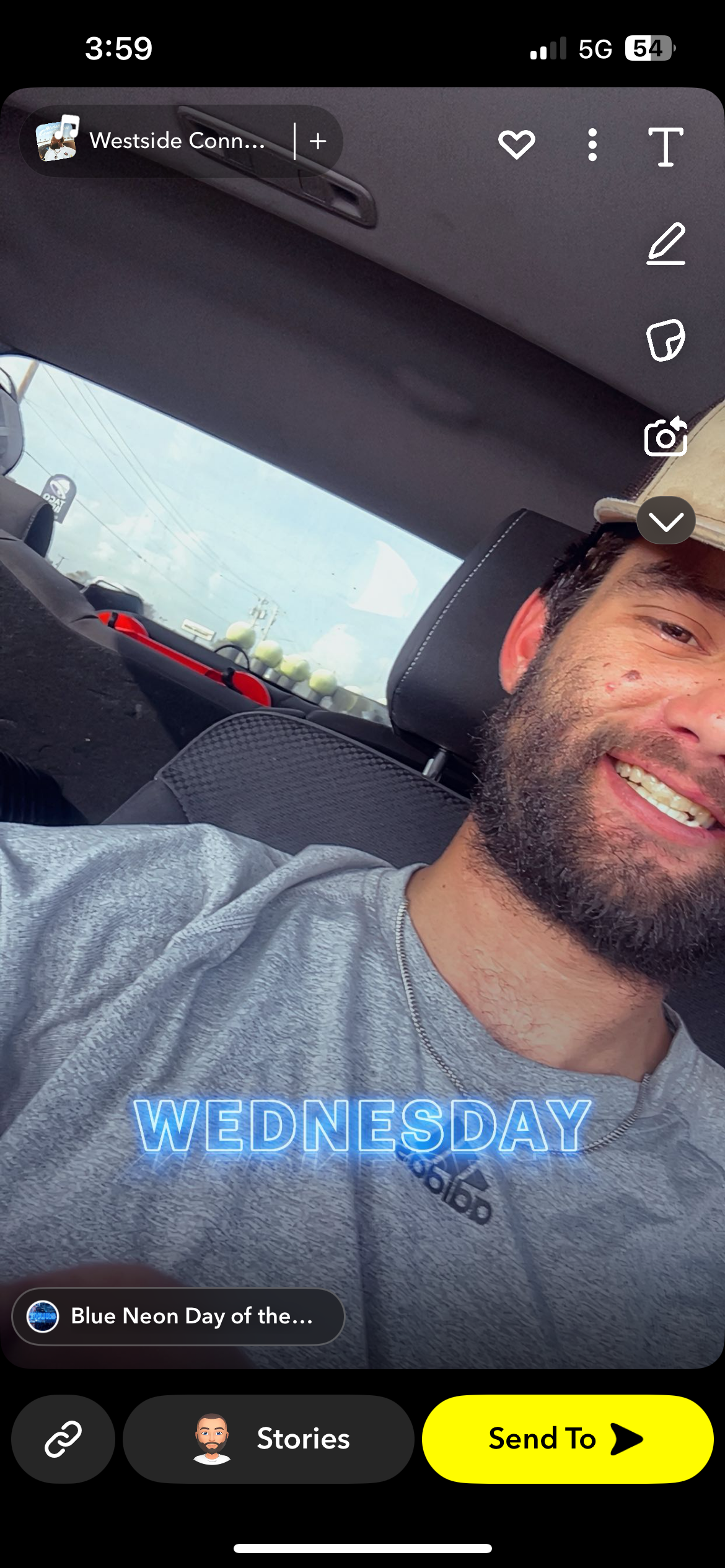
Task: Open the three-dot overflow menu
Action: (592, 145)
